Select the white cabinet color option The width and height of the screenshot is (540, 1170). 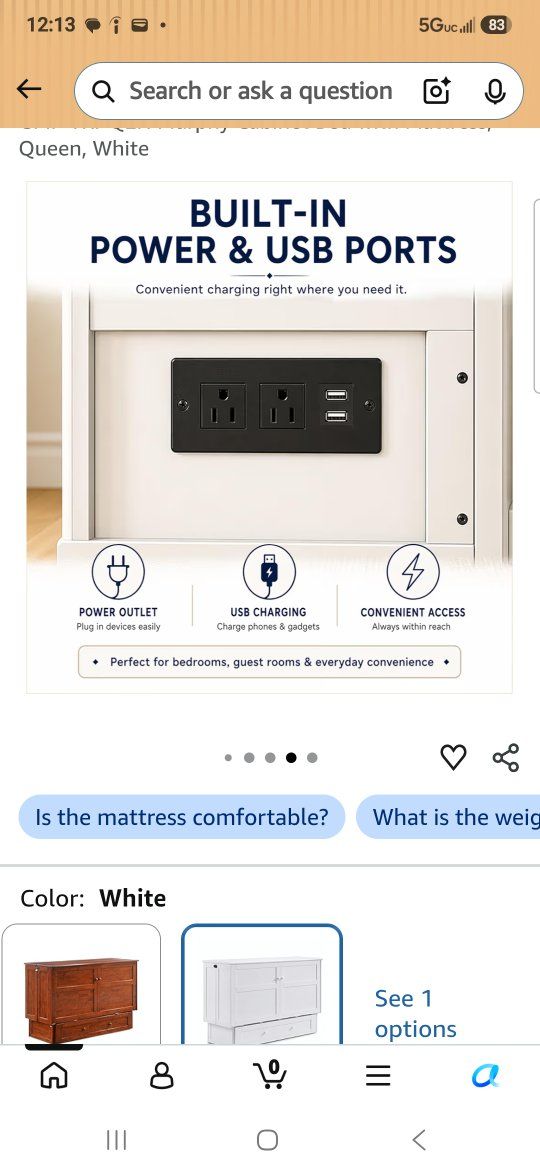click(x=262, y=983)
